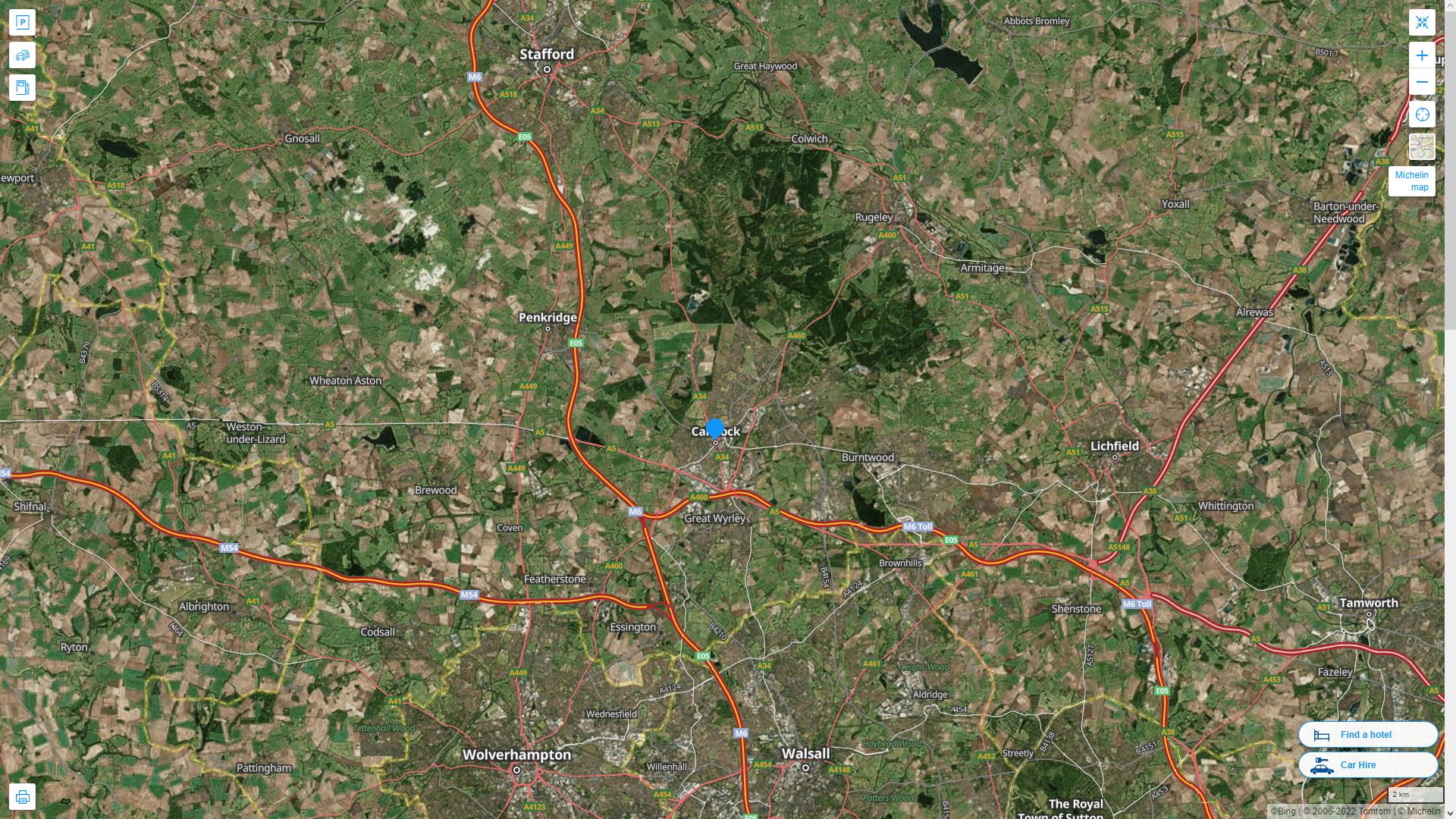This screenshot has width=1456, height=819.
Task: Zoom in with the plus button
Action: [x=1422, y=55]
